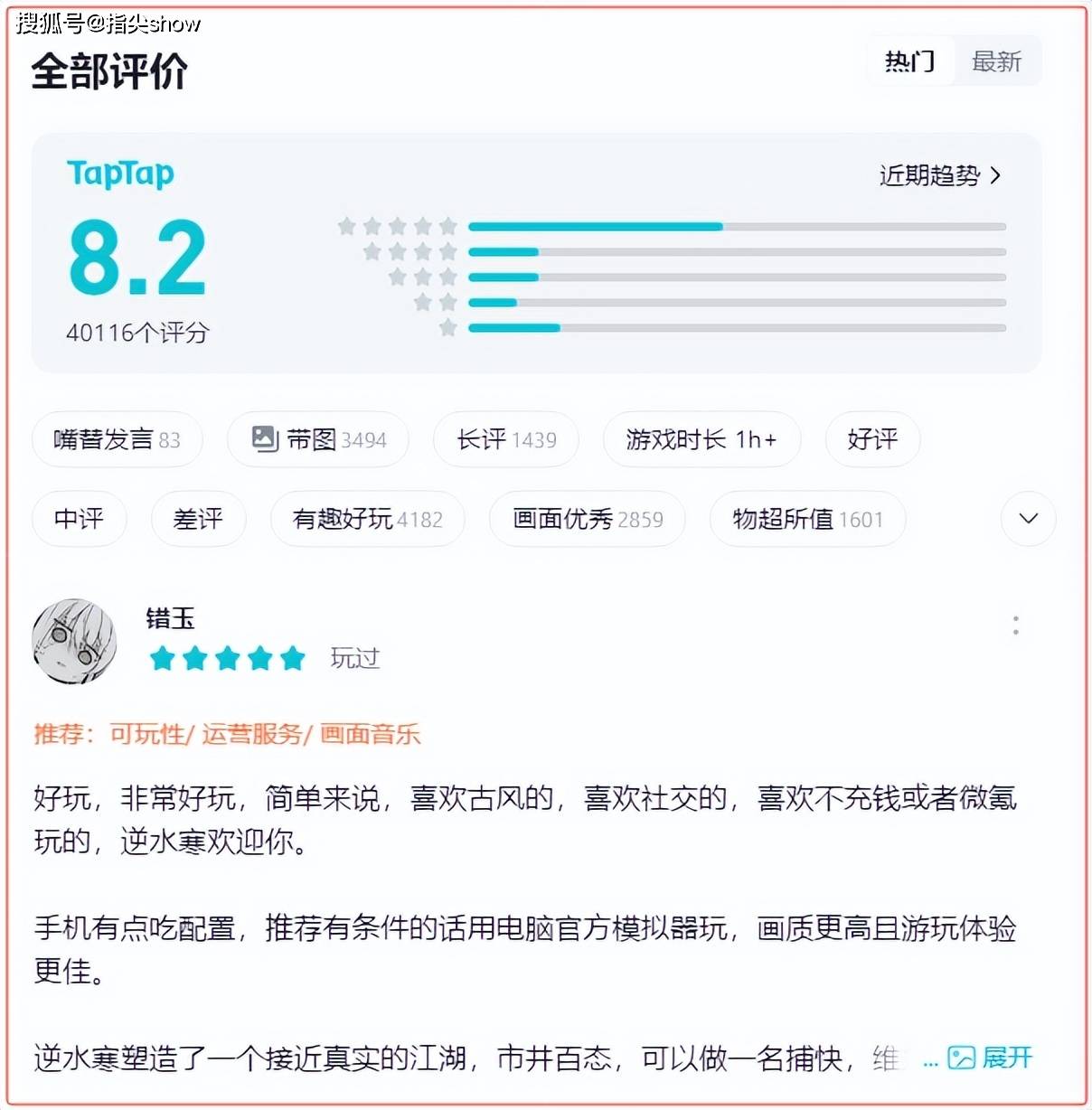Show only 中评 reviews
The width and height of the screenshot is (1092, 1110).
point(79,519)
